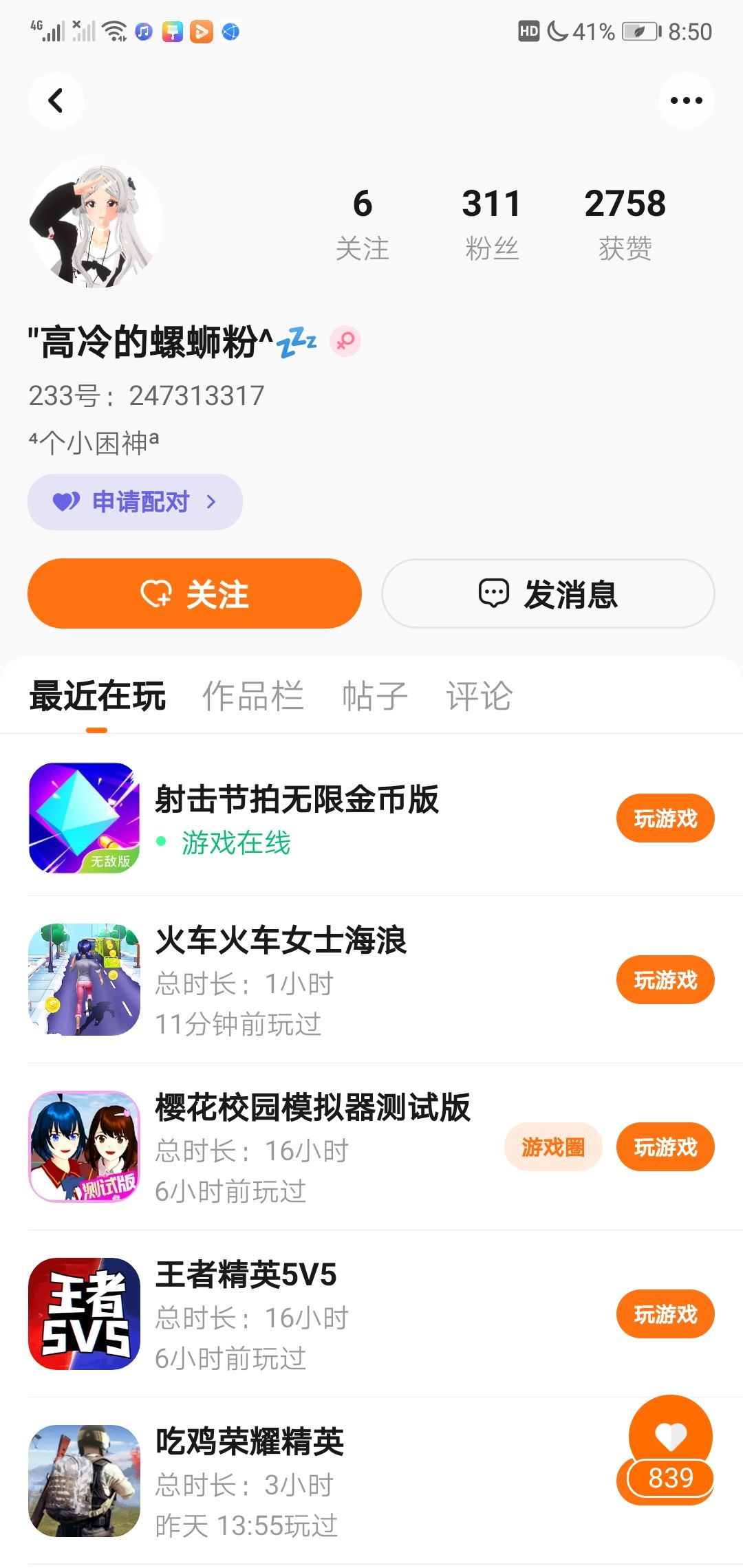Screen dimensions: 743x1568
Task: Play 射击节拍无限金币版 with 玩游戏
Action: (665, 818)
